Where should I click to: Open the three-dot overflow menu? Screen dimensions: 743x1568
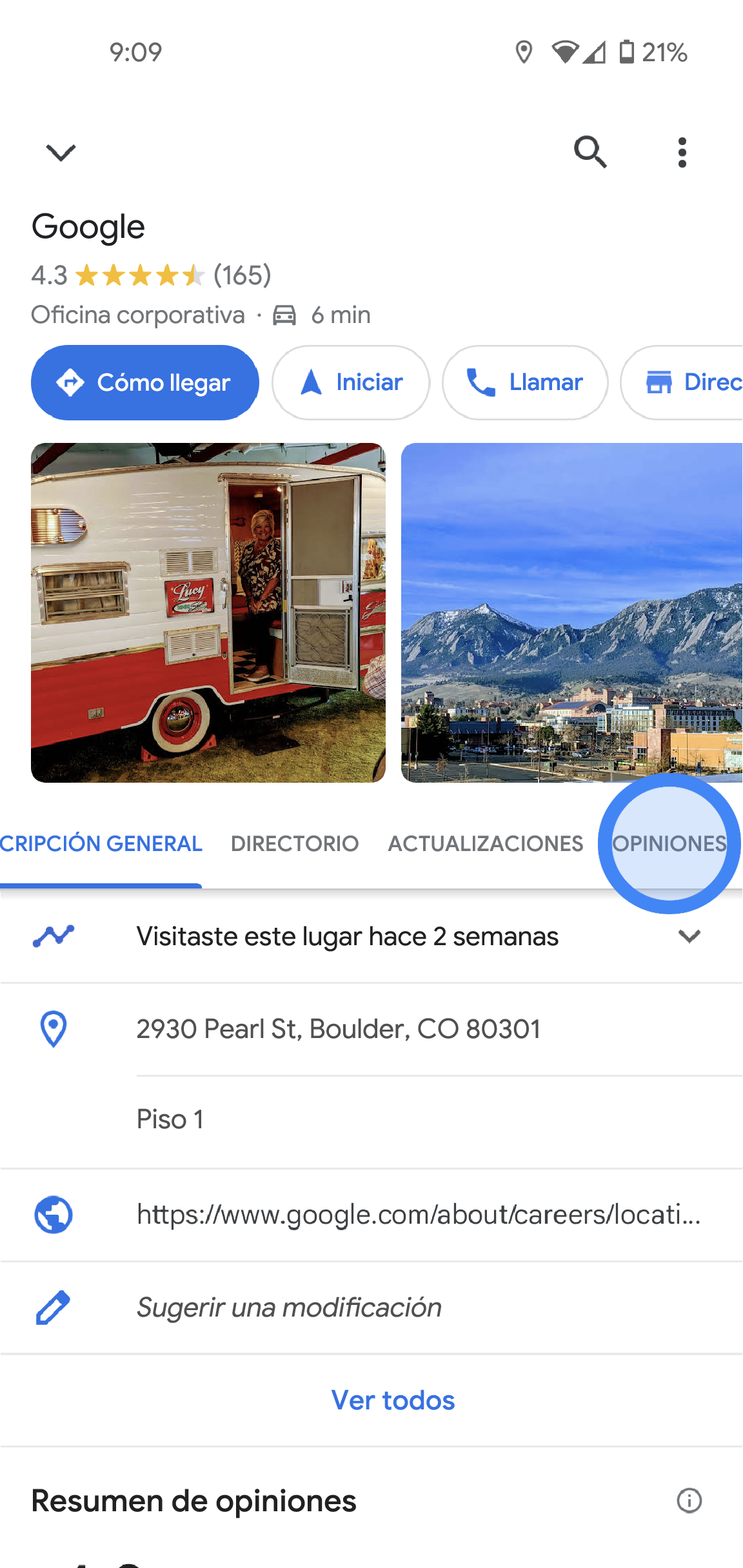pos(682,153)
